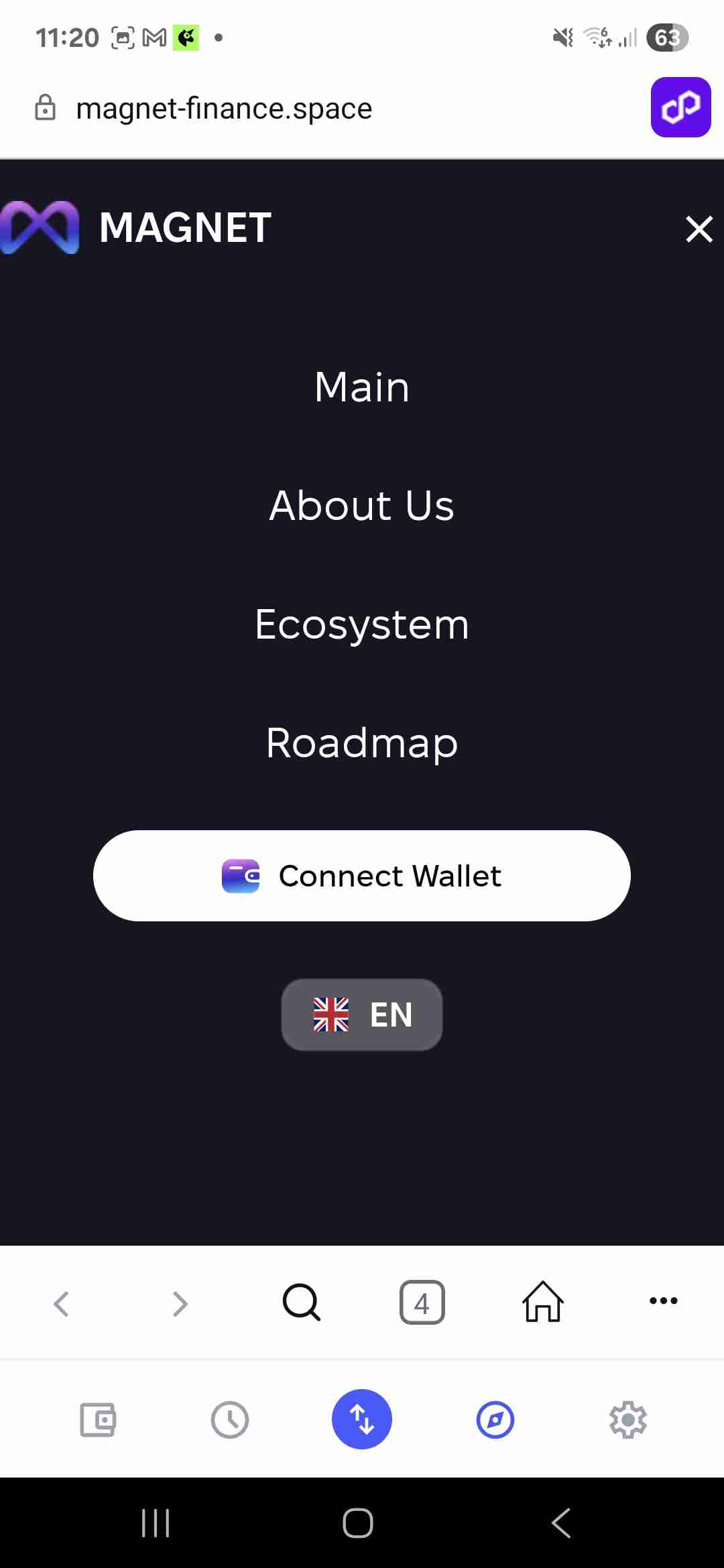View the Roadmap page
The height and width of the screenshot is (1568, 724).
coord(362,743)
